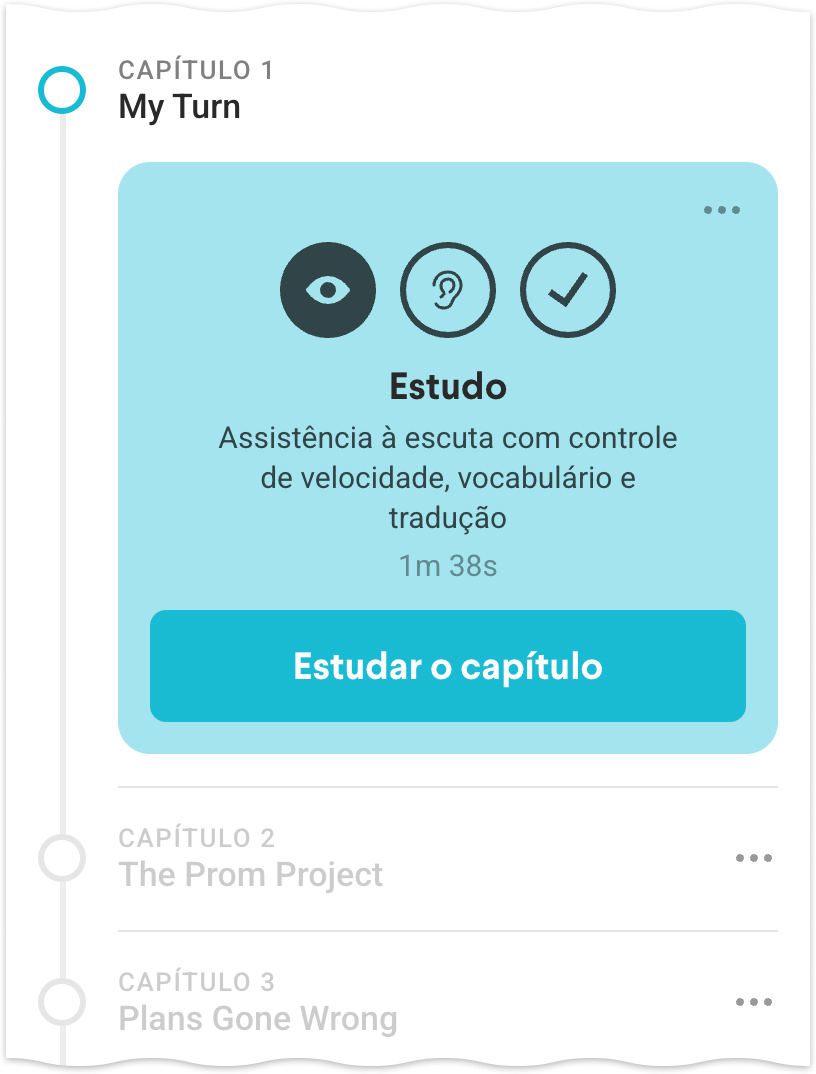Tap Estudar o capítulo button
The width and height of the screenshot is (816, 1074).
pyautogui.click(x=447, y=666)
